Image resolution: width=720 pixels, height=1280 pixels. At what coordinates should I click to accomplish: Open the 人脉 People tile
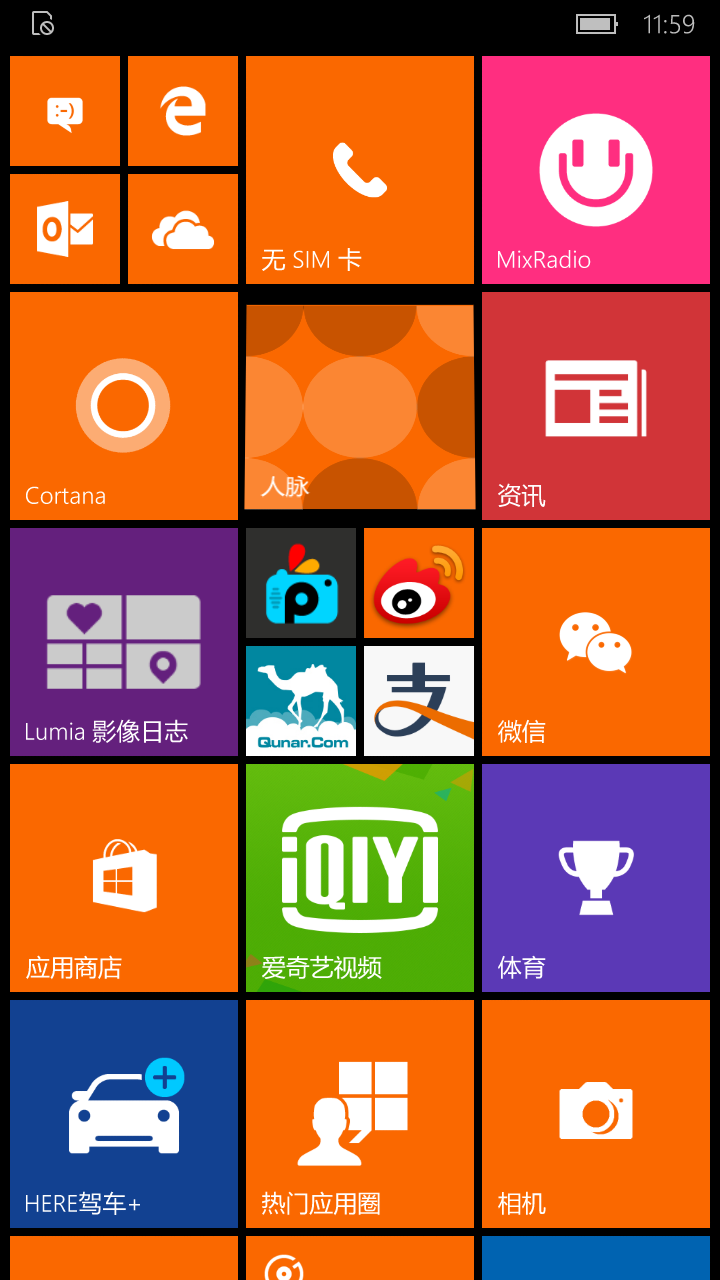[360, 406]
